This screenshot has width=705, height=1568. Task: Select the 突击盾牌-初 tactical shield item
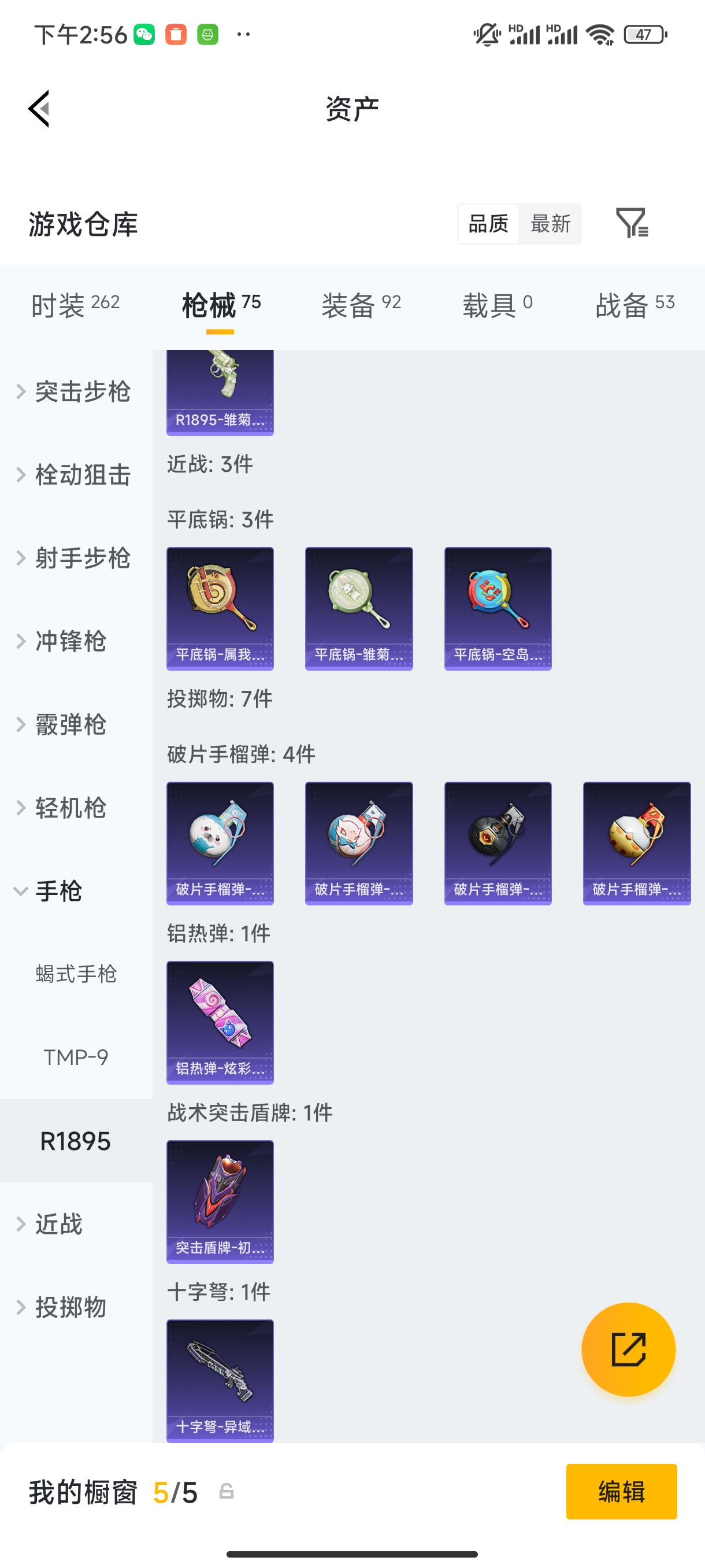[x=220, y=1201]
